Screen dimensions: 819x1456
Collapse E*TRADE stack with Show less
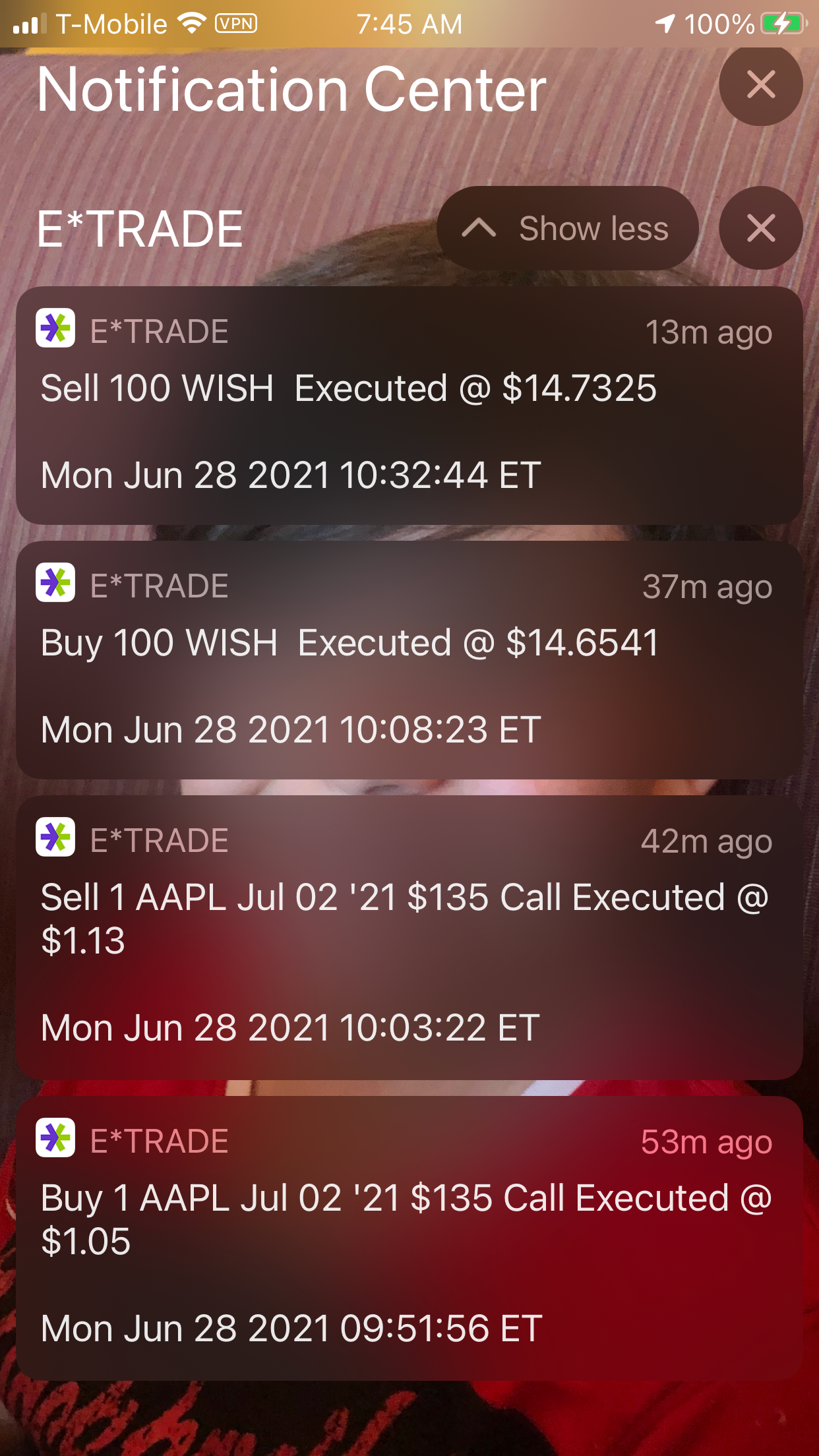(x=567, y=228)
